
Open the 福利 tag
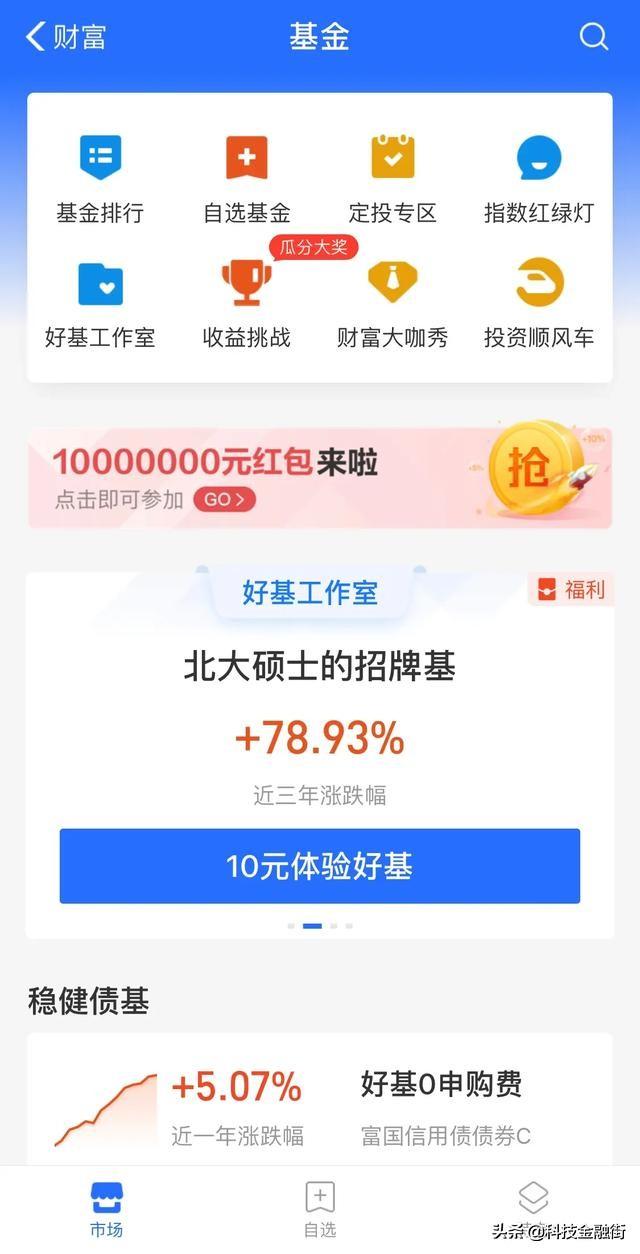tap(571, 589)
